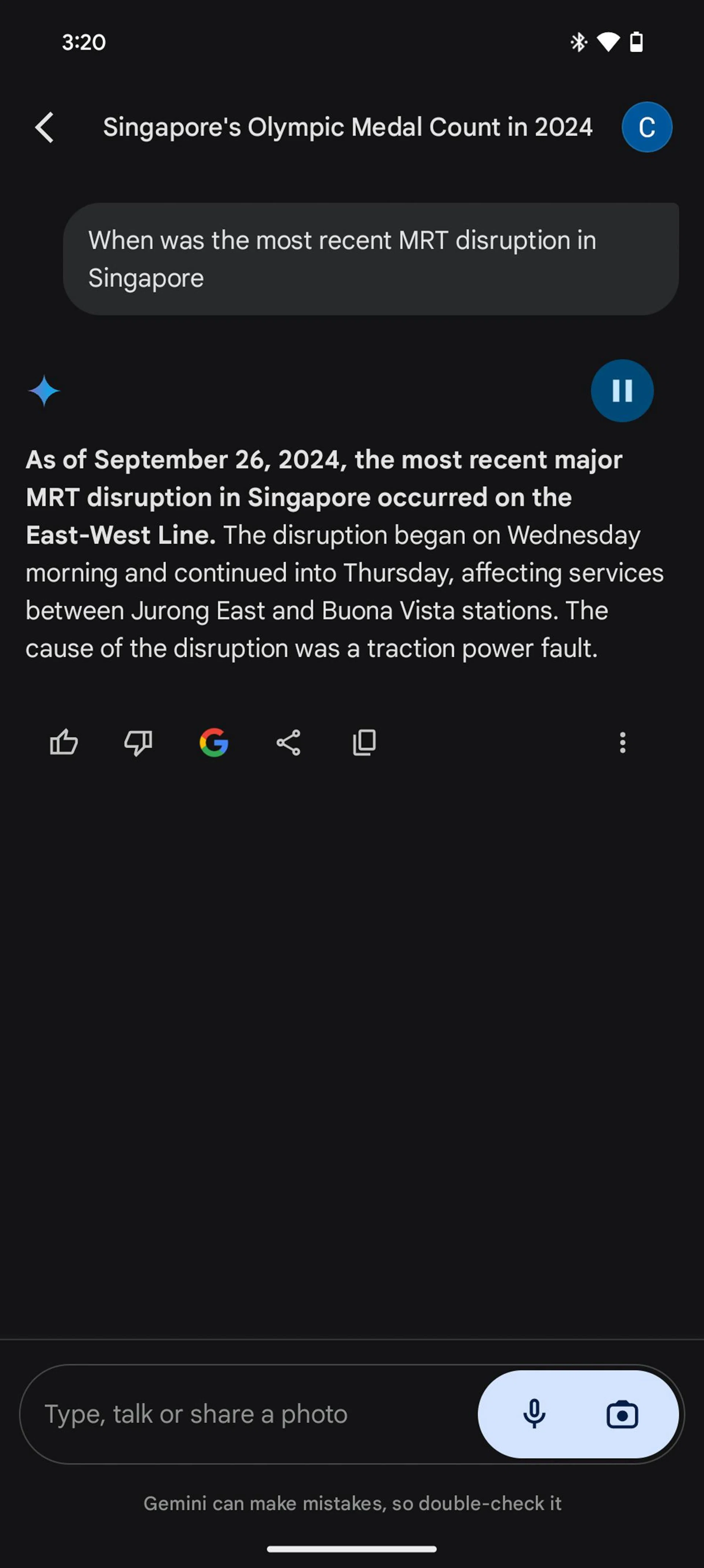Share the Gemini response
Viewport: 704px width, 1568px height.
pos(289,742)
